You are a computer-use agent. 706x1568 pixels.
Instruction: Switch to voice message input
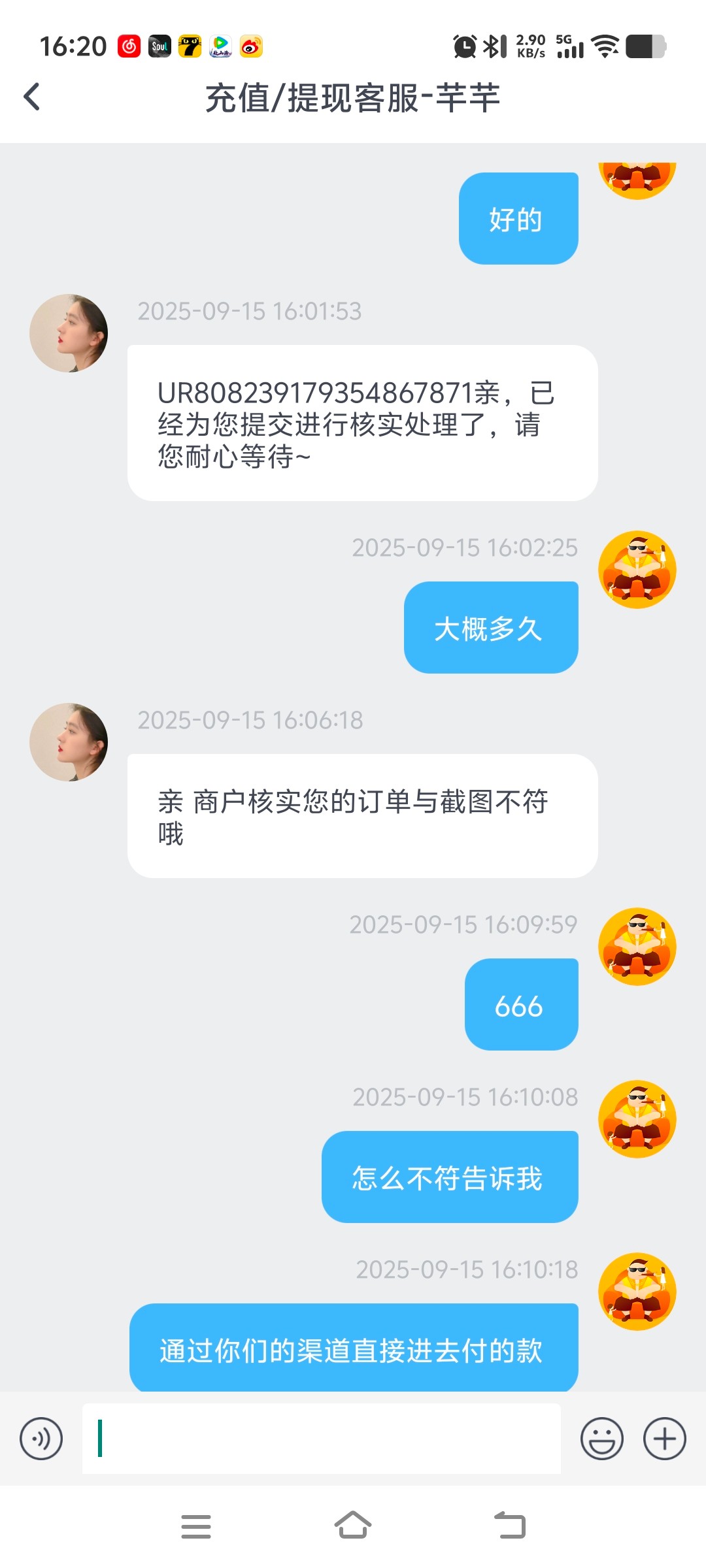click(x=41, y=1439)
